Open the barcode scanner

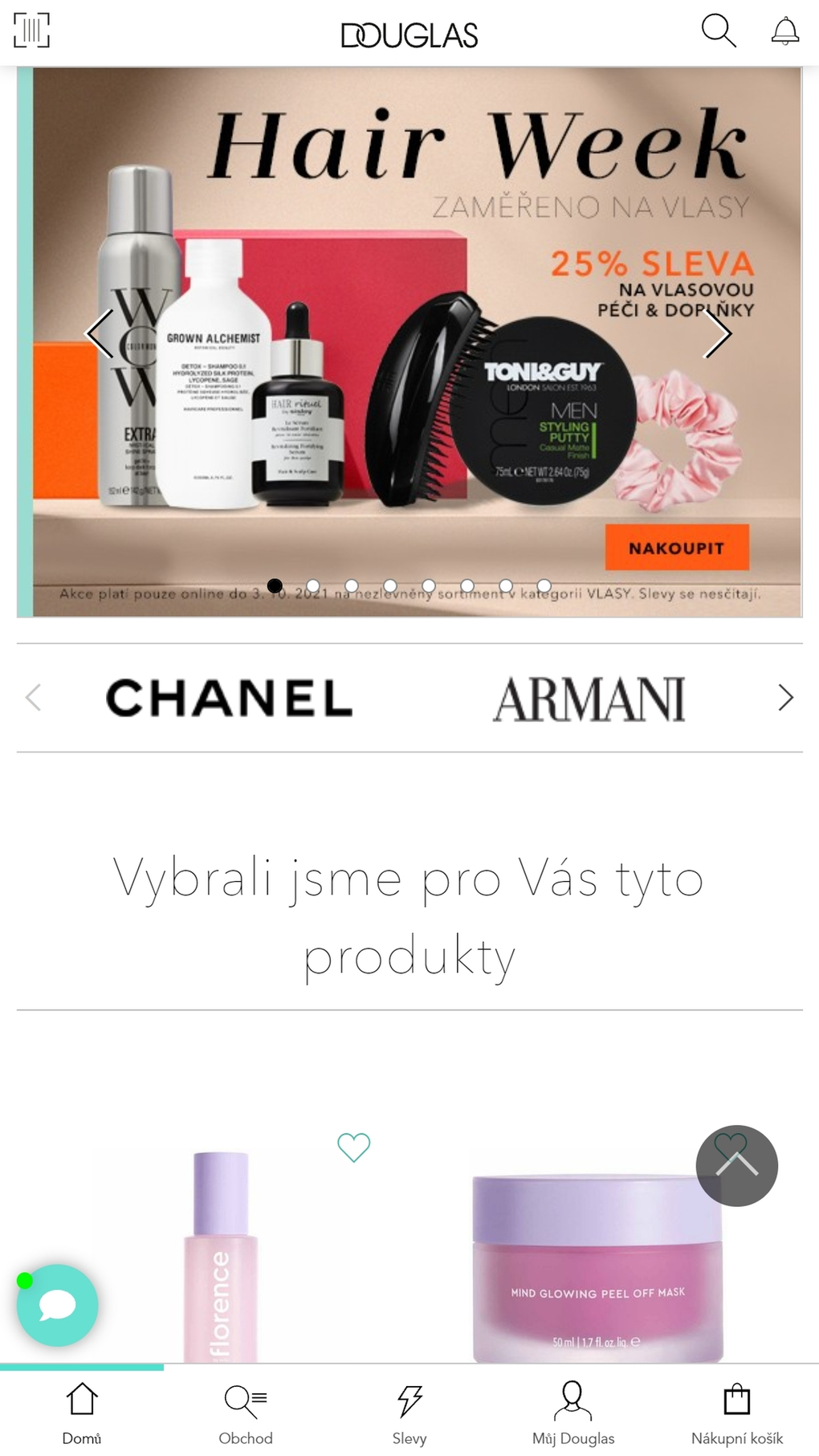(31, 31)
